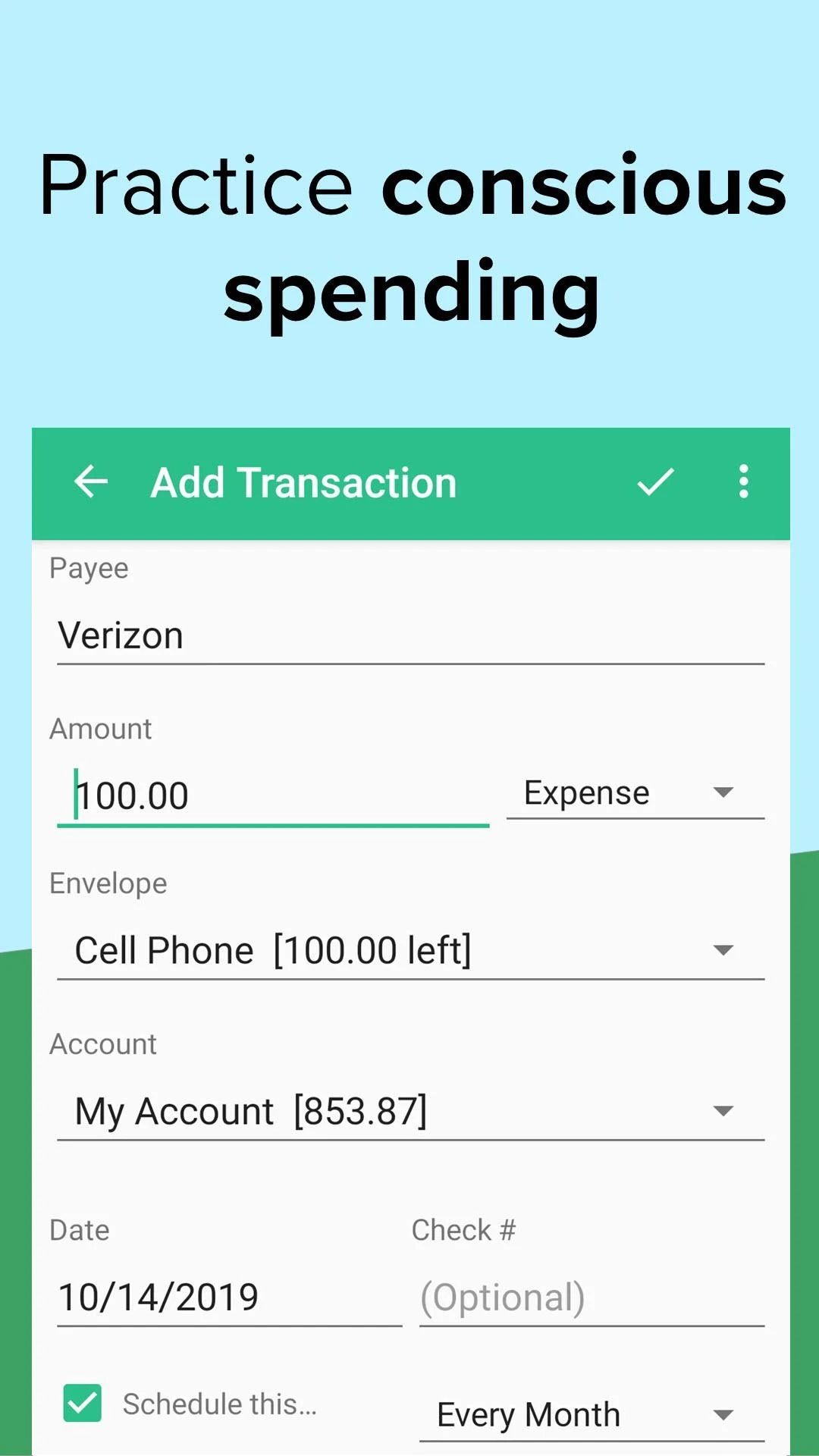This screenshot has height=1456, width=819.
Task: Click the Verizon payee field
Action: pos(303,635)
